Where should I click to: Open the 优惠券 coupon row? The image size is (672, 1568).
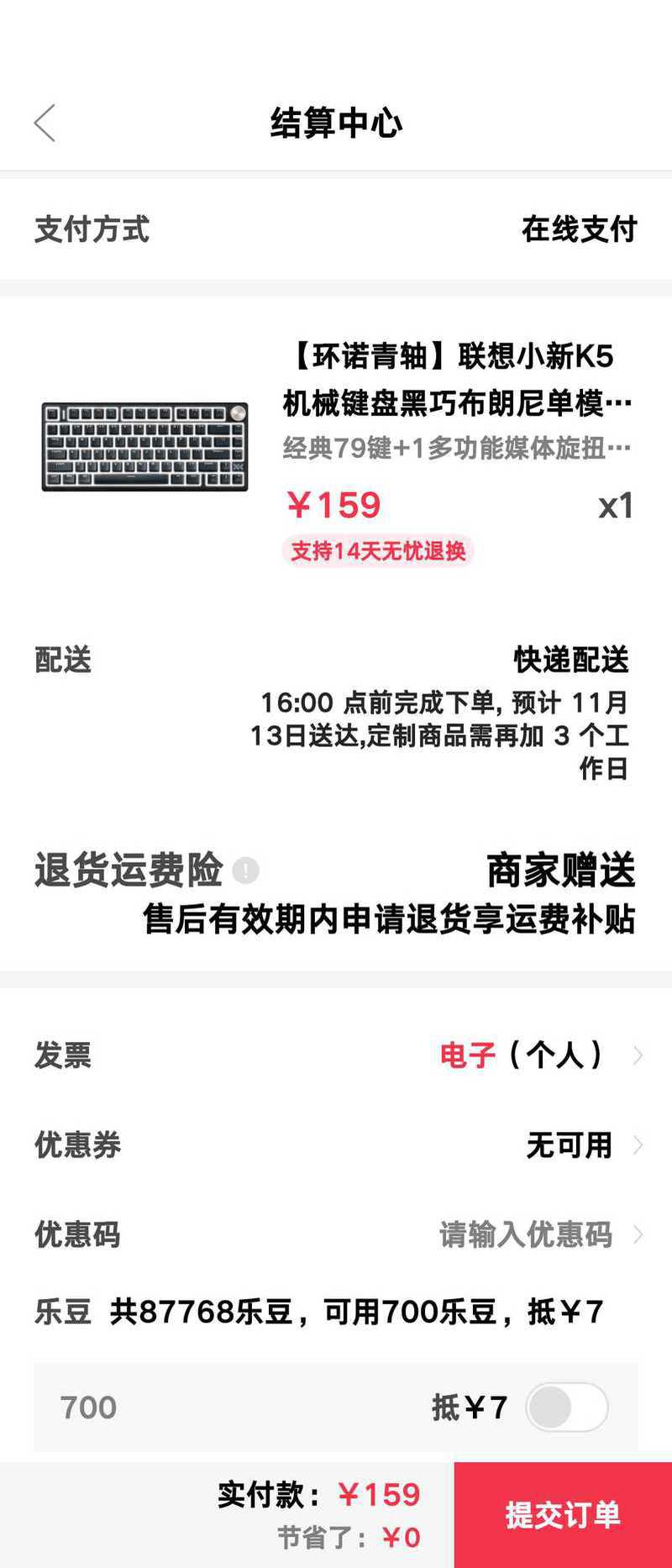336,1145
